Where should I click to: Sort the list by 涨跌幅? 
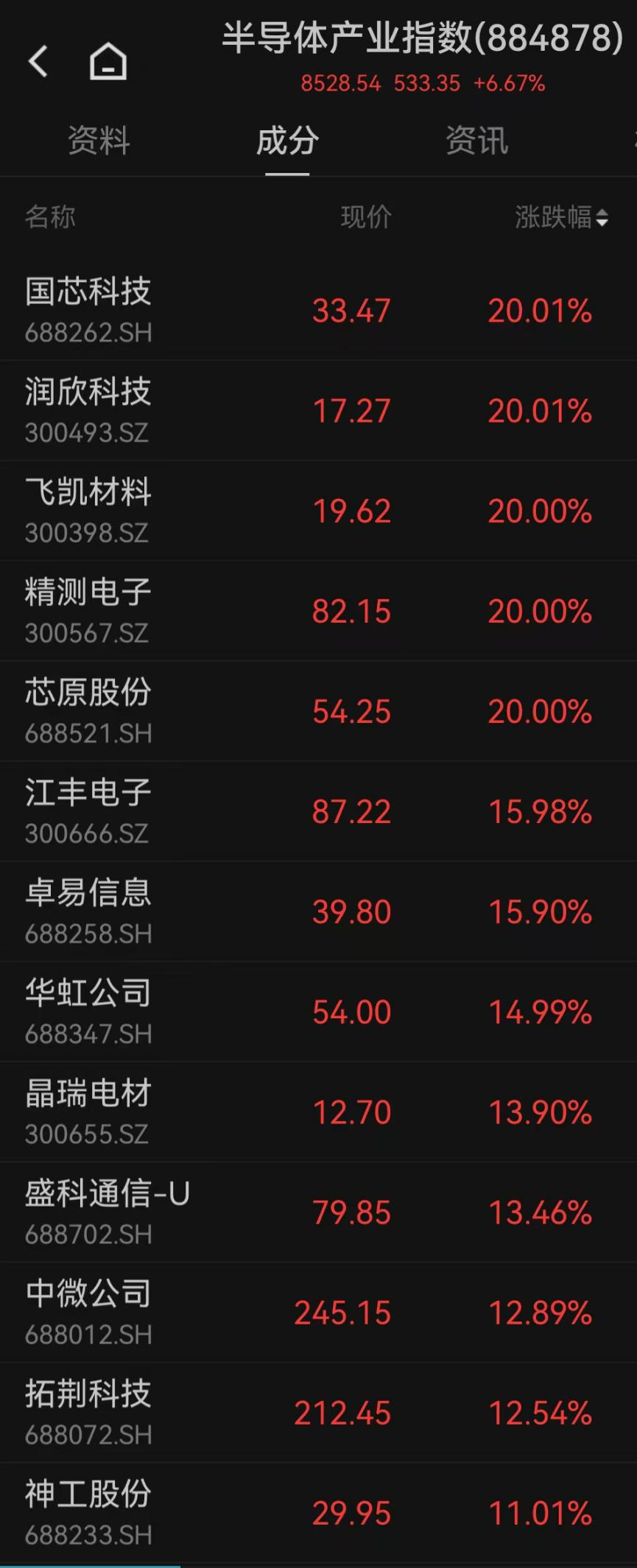pyautogui.click(x=561, y=217)
